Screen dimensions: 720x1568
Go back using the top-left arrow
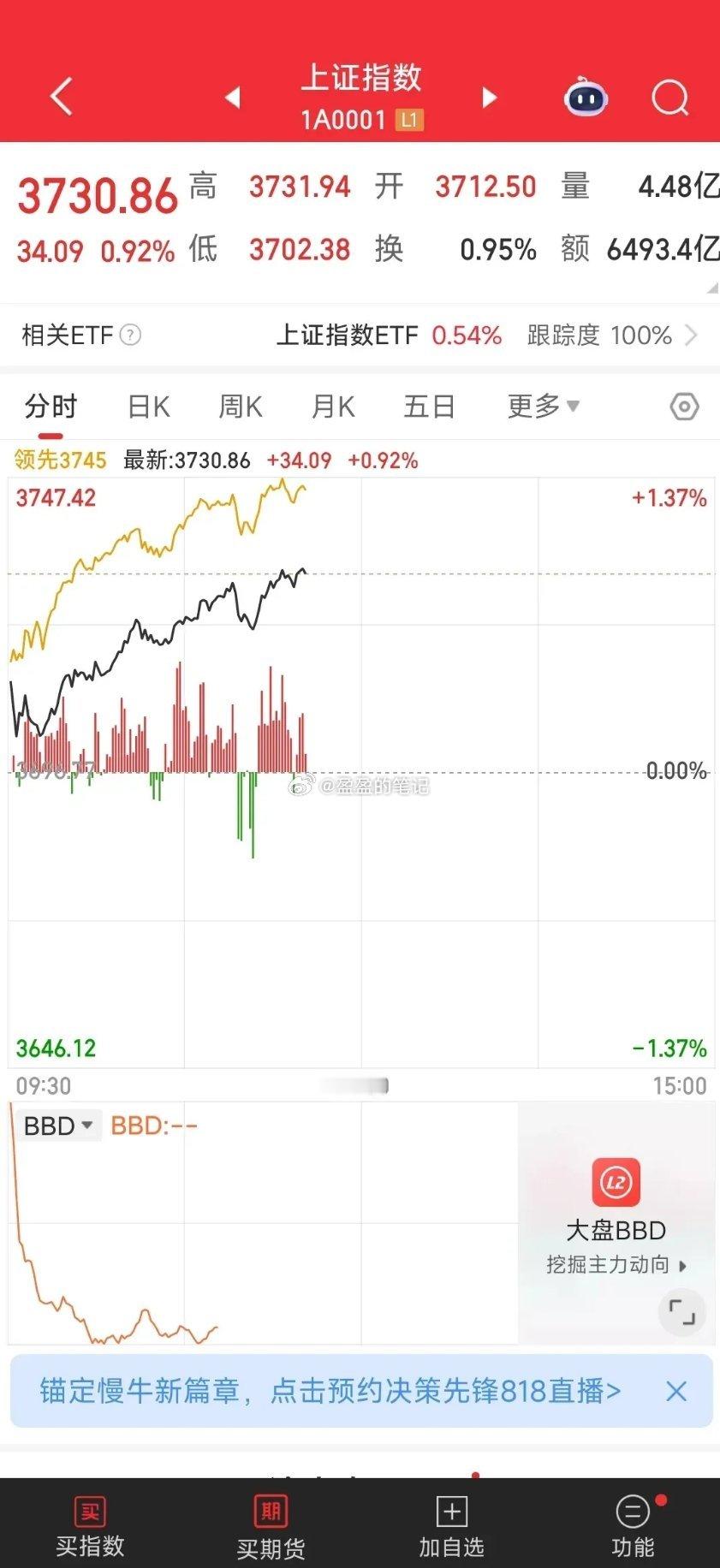point(61,97)
